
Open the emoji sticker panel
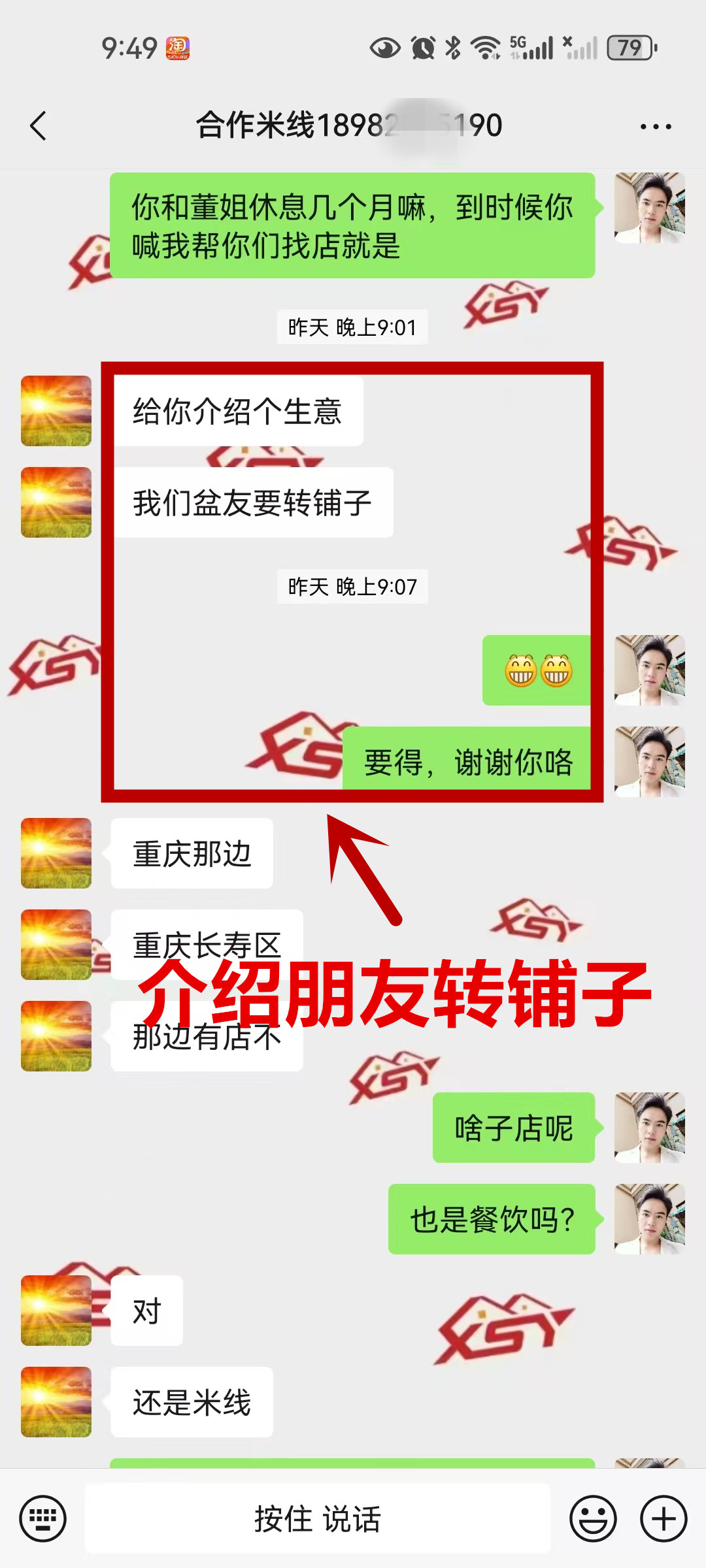click(593, 1518)
